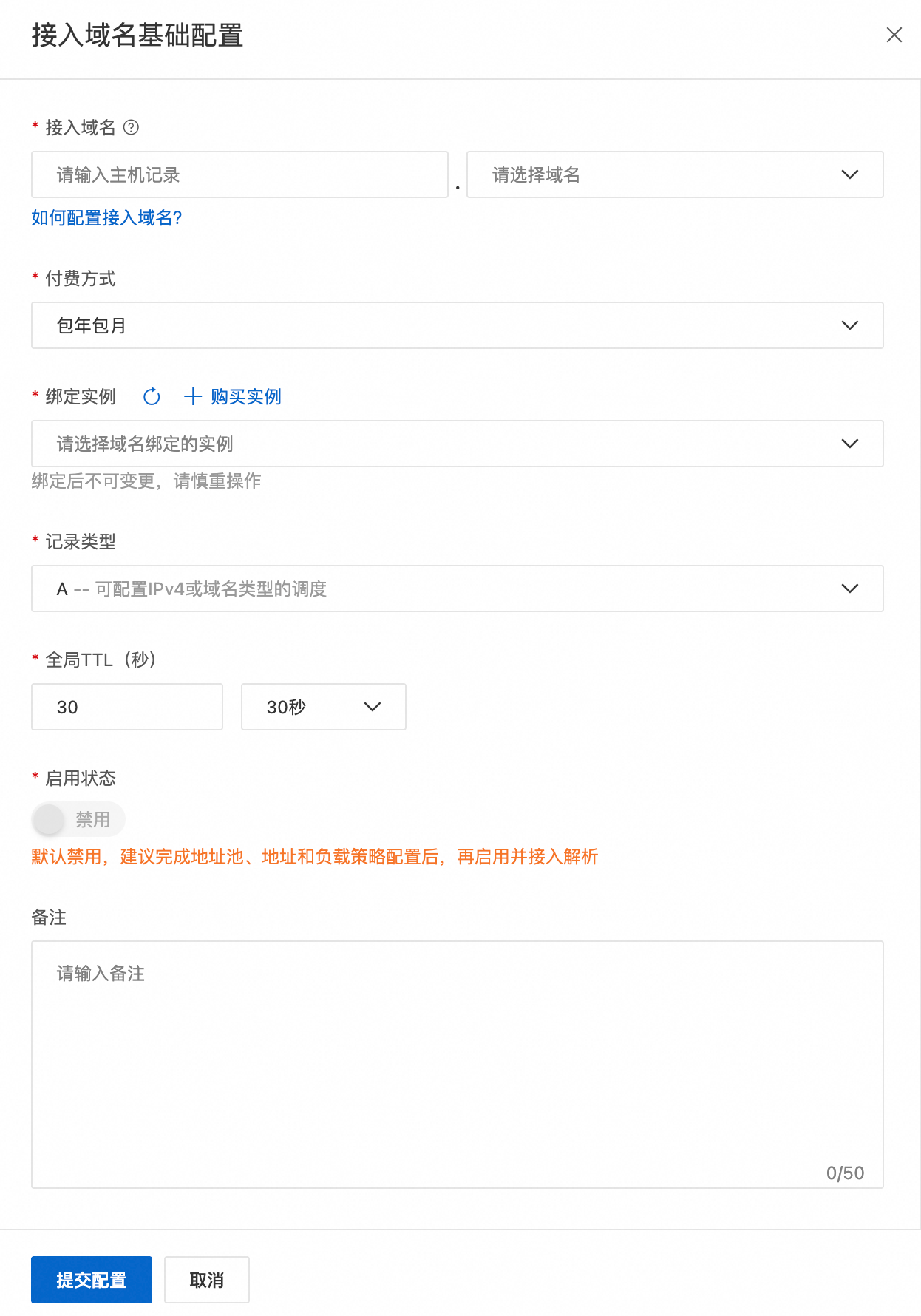Expand the 请选择域名绑定的实例 dropdown
The height and width of the screenshot is (1316, 921).
pyautogui.click(x=457, y=444)
